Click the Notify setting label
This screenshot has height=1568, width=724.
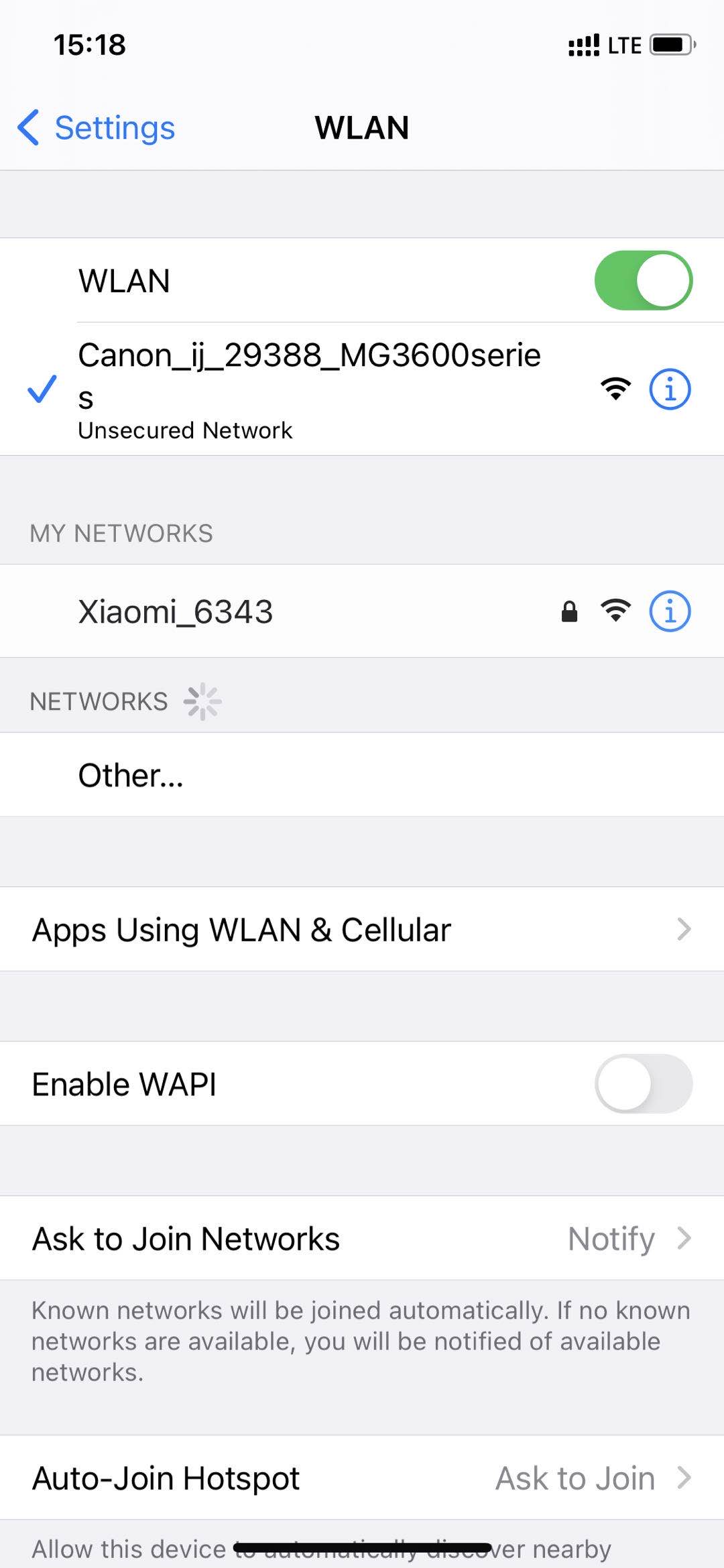point(611,1238)
